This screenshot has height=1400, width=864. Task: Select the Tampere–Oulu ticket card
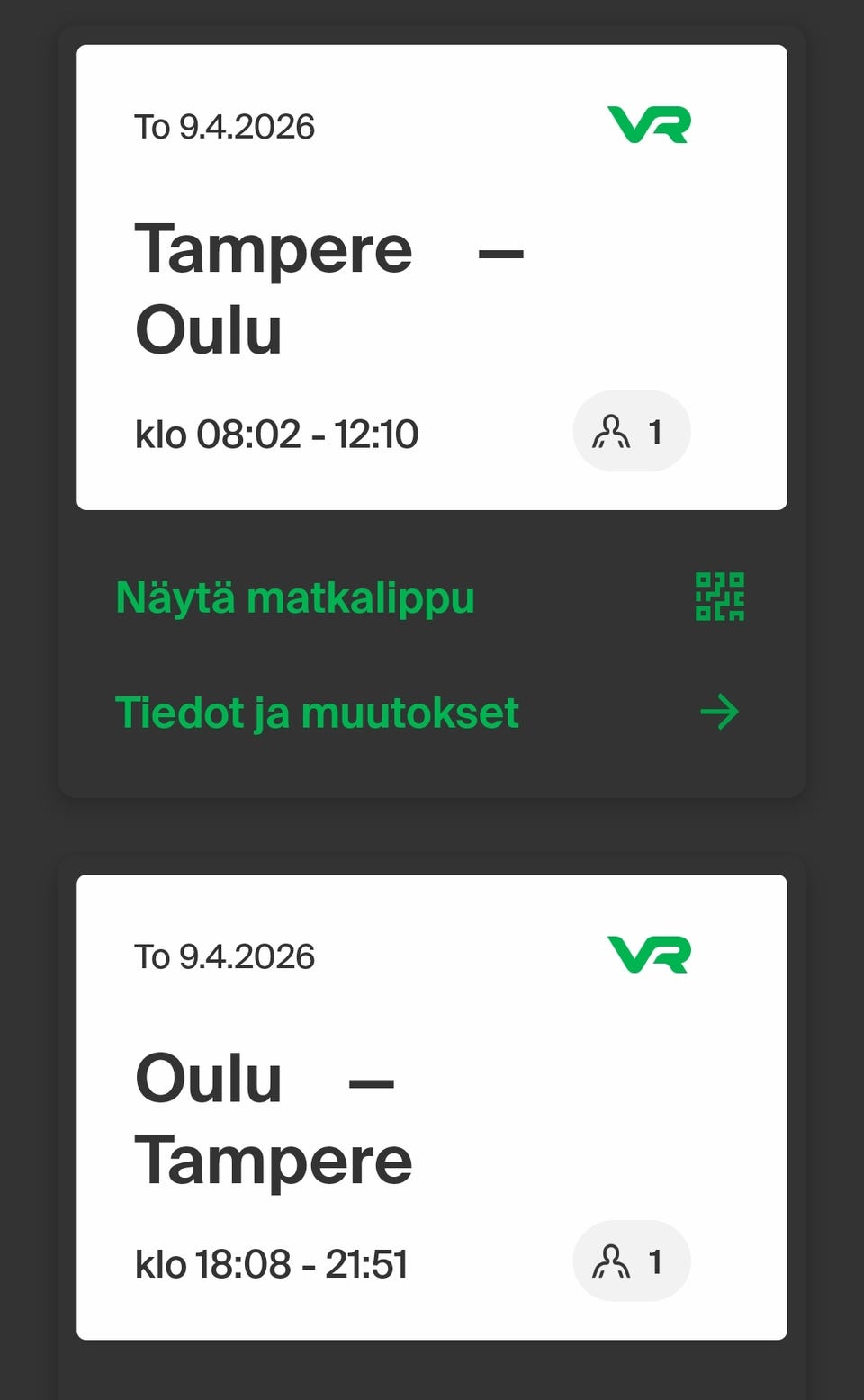coord(432,270)
